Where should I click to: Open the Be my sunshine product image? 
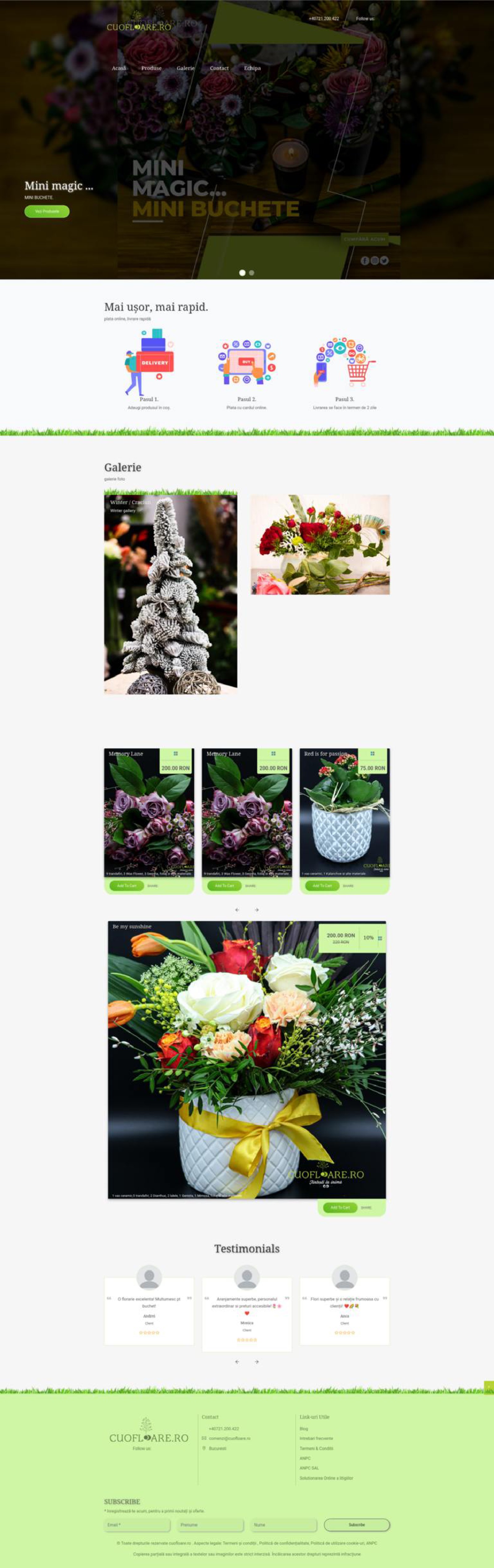click(247, 1059)
